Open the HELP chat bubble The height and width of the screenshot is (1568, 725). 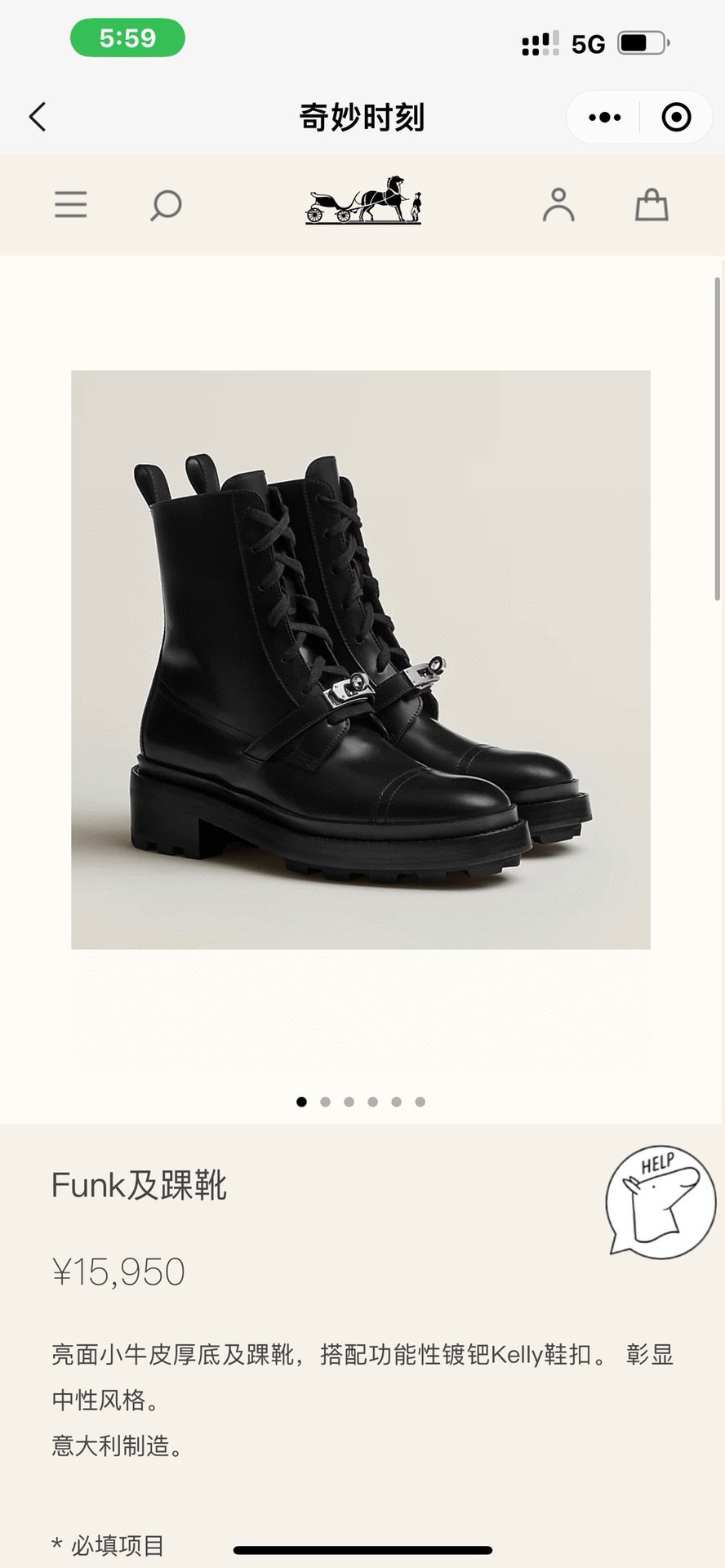point(660,1200)
